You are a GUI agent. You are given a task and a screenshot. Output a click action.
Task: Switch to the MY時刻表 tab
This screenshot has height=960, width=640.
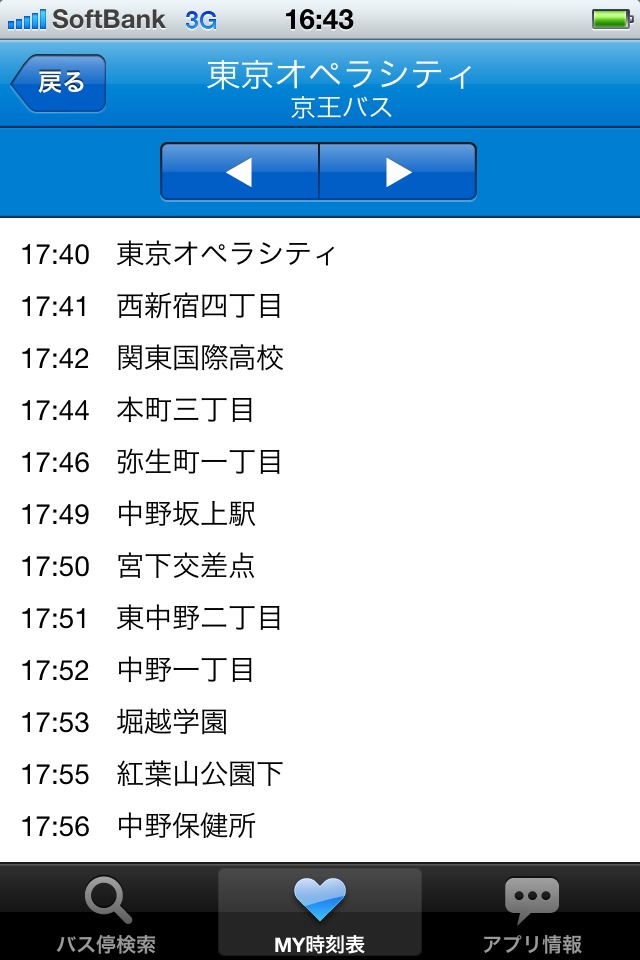tap(320, 913)
